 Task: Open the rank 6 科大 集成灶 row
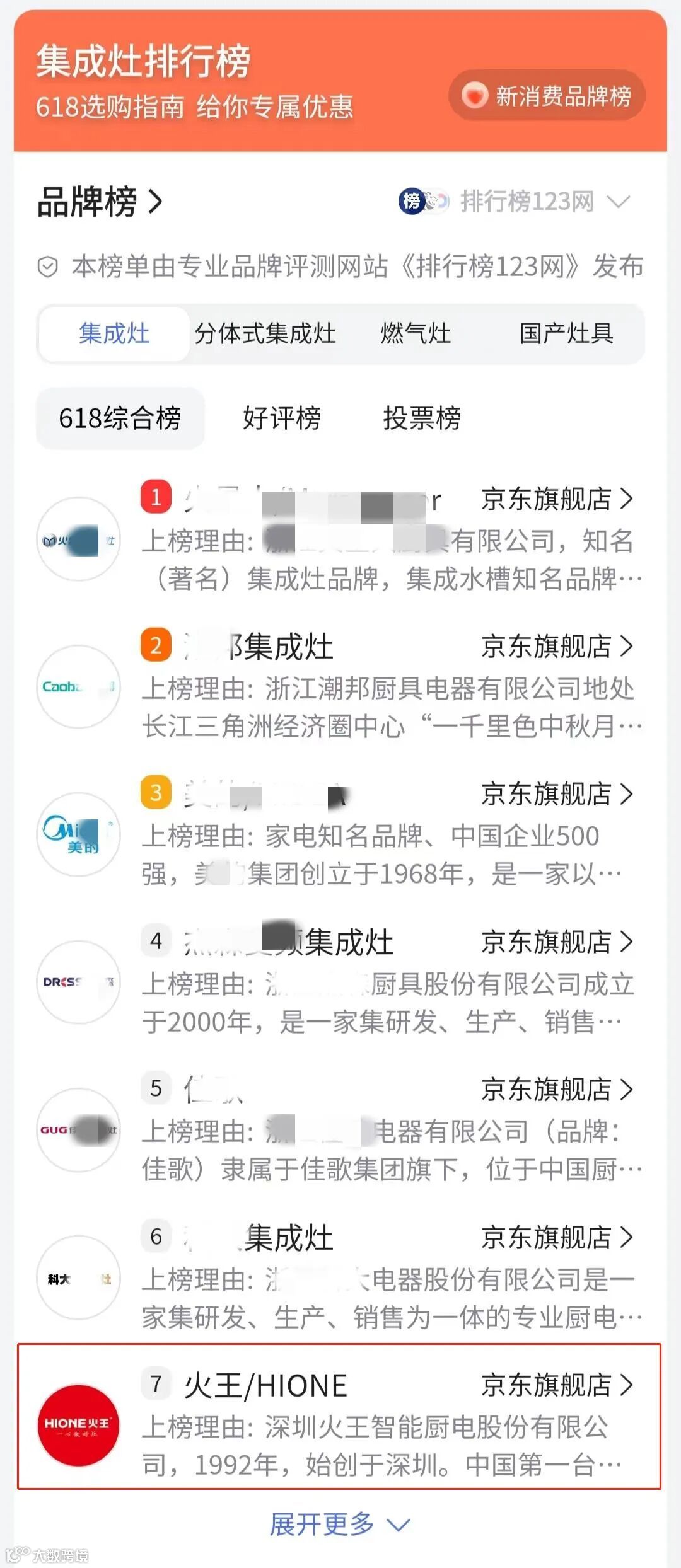[x=340, y=1277]
